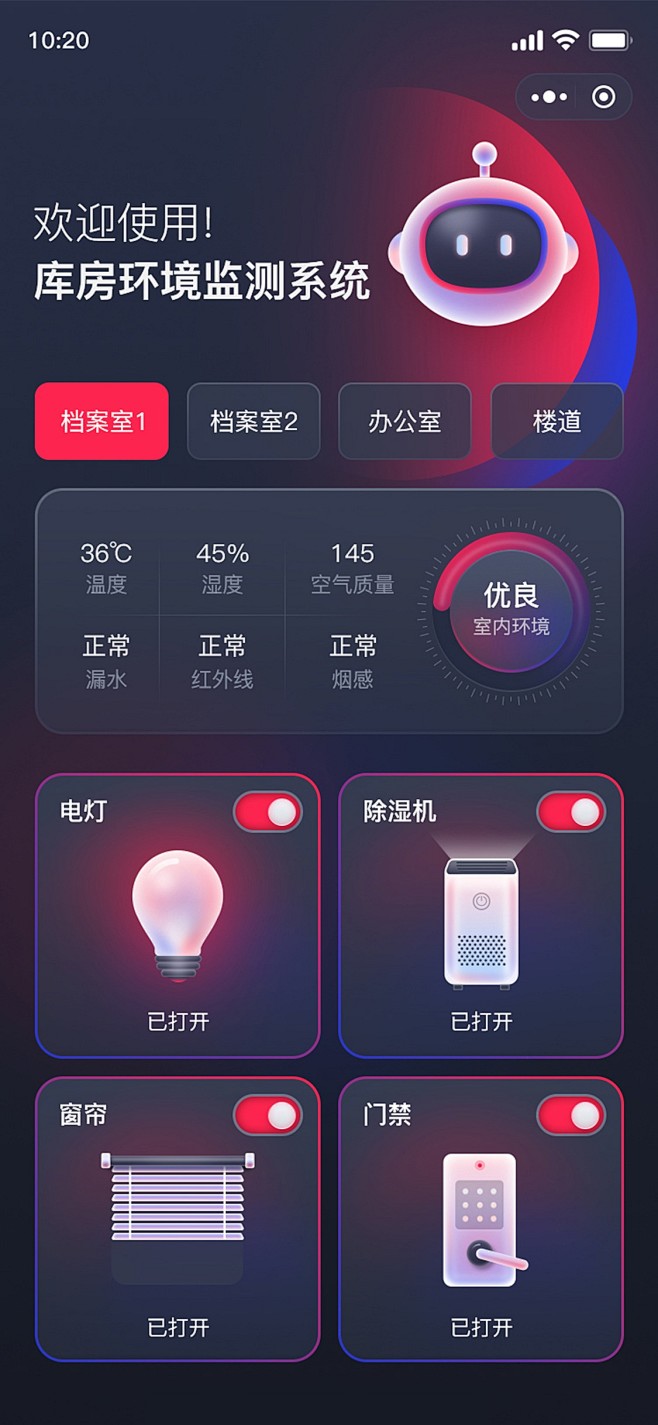Toggle the 窗帘 curtain switch

pos(268,1115)
